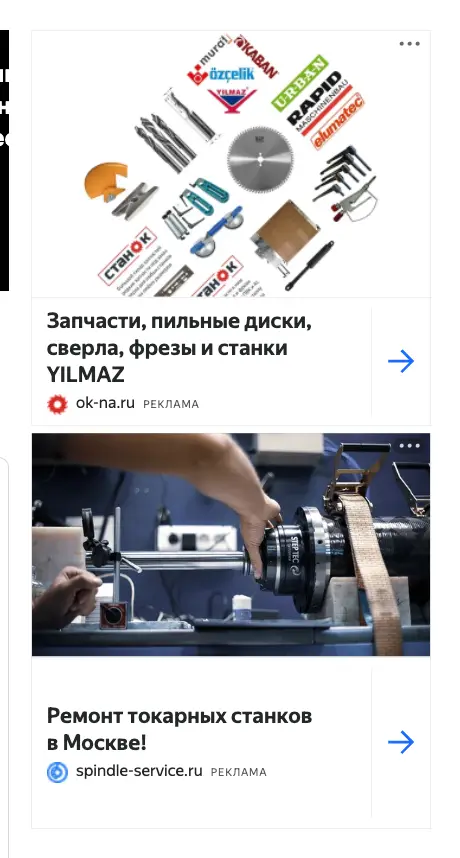The width and height of the screenshot is (460, 858).
Task: Open the lathe repair ad photo
Action: (231, 544)
